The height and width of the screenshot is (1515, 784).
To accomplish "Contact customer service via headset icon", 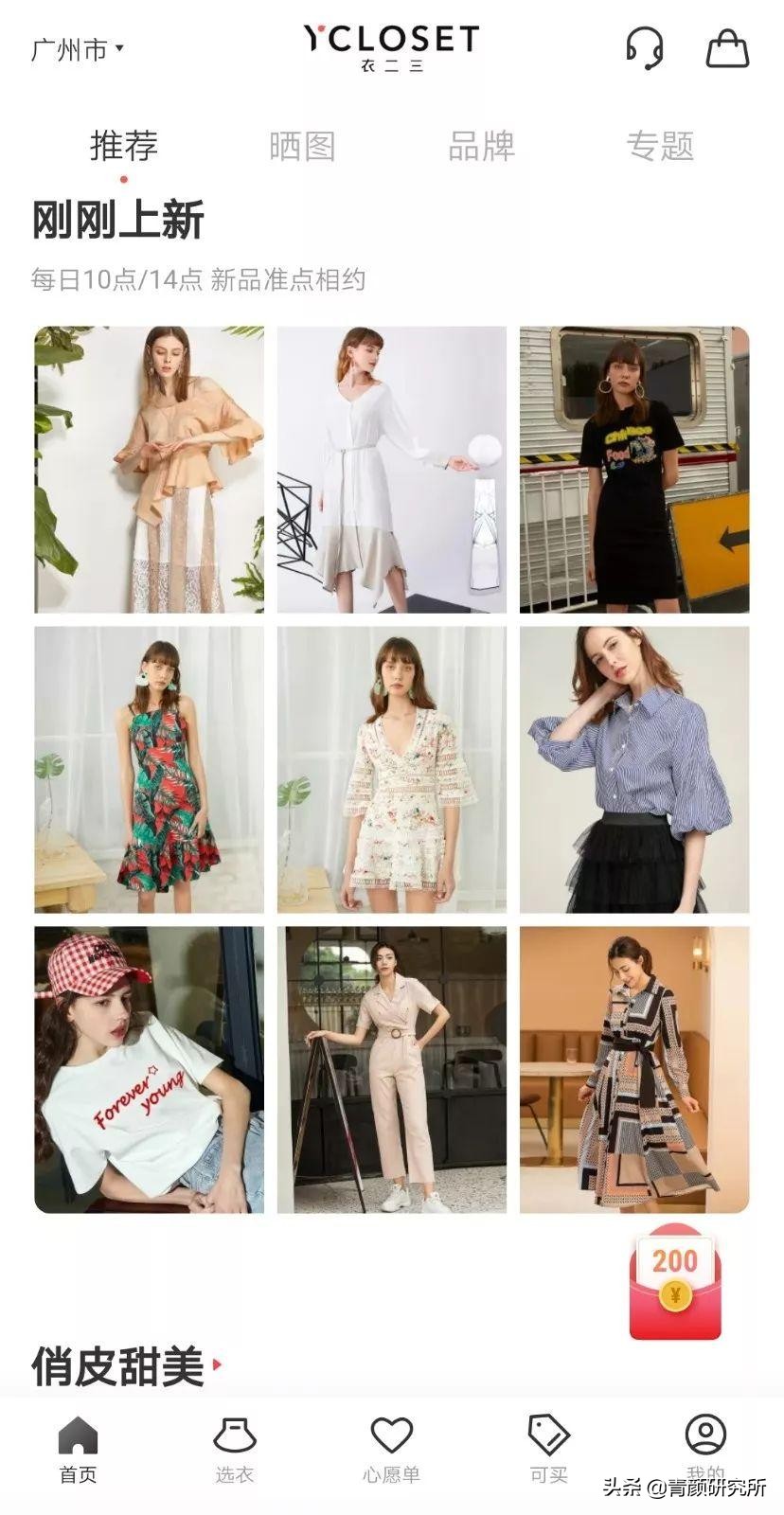I will click(644, 47).
